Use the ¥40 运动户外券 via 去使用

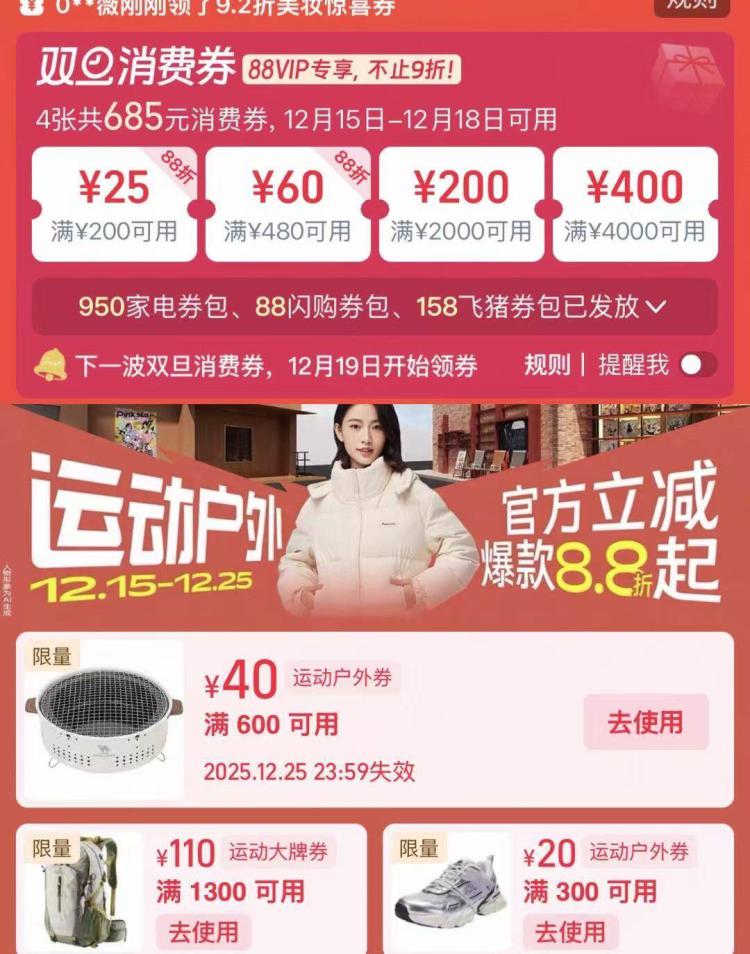tap(645, 722)
